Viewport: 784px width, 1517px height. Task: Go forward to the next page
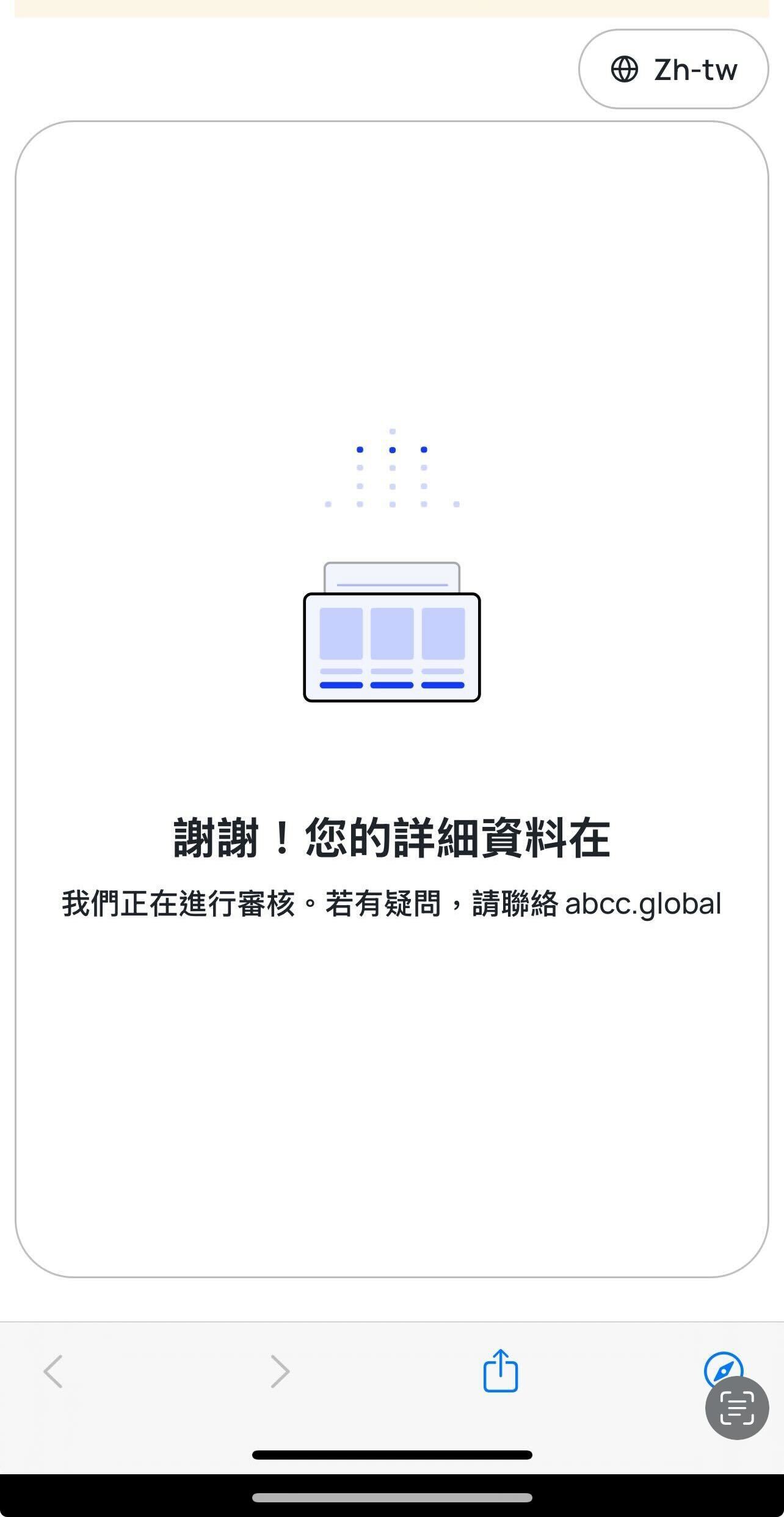pyautogui.click(x=280, y=1371)
